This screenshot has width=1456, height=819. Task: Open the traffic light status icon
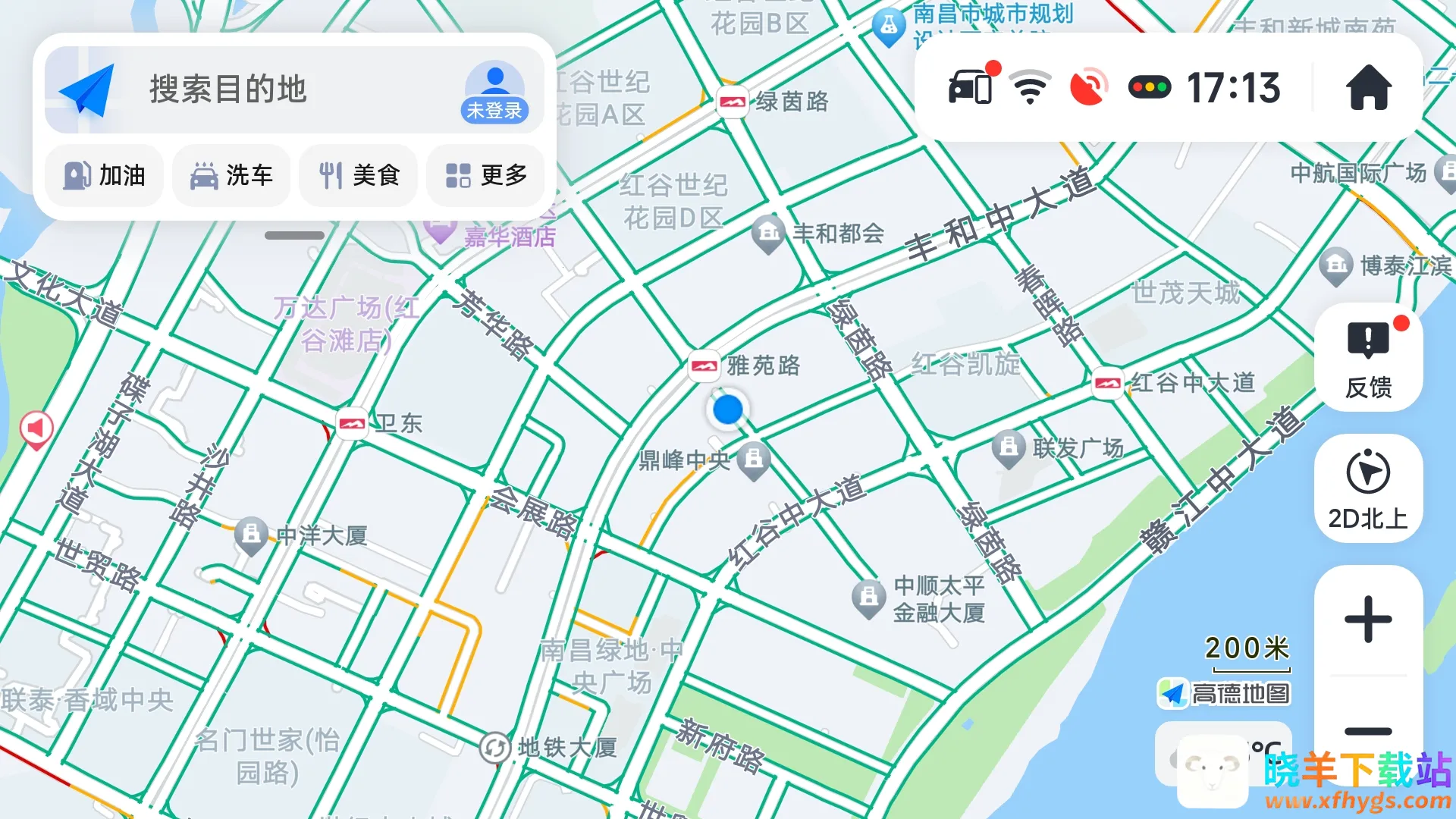(x=1150, y=88)
